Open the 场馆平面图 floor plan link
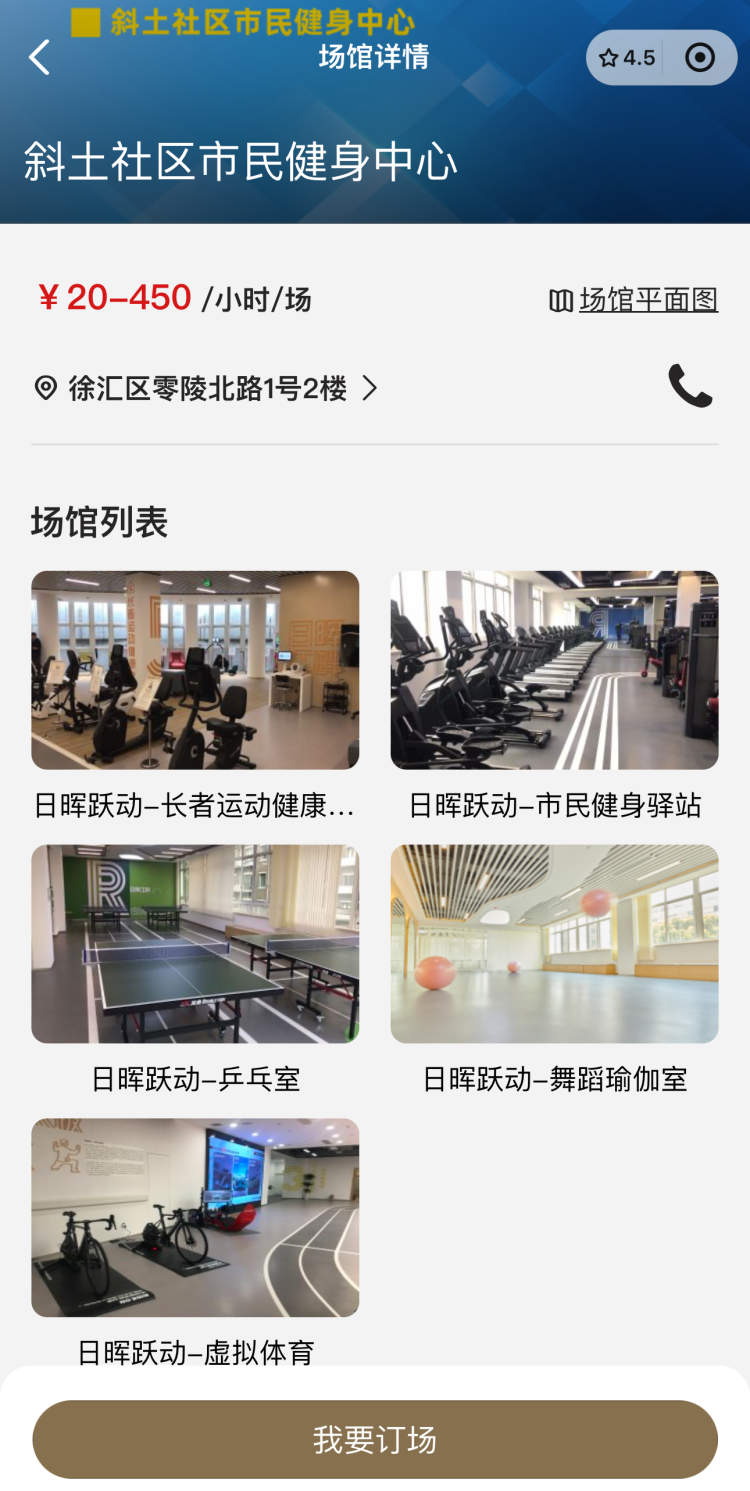This screenshot has width=750, height=1491. pos(634,299)
